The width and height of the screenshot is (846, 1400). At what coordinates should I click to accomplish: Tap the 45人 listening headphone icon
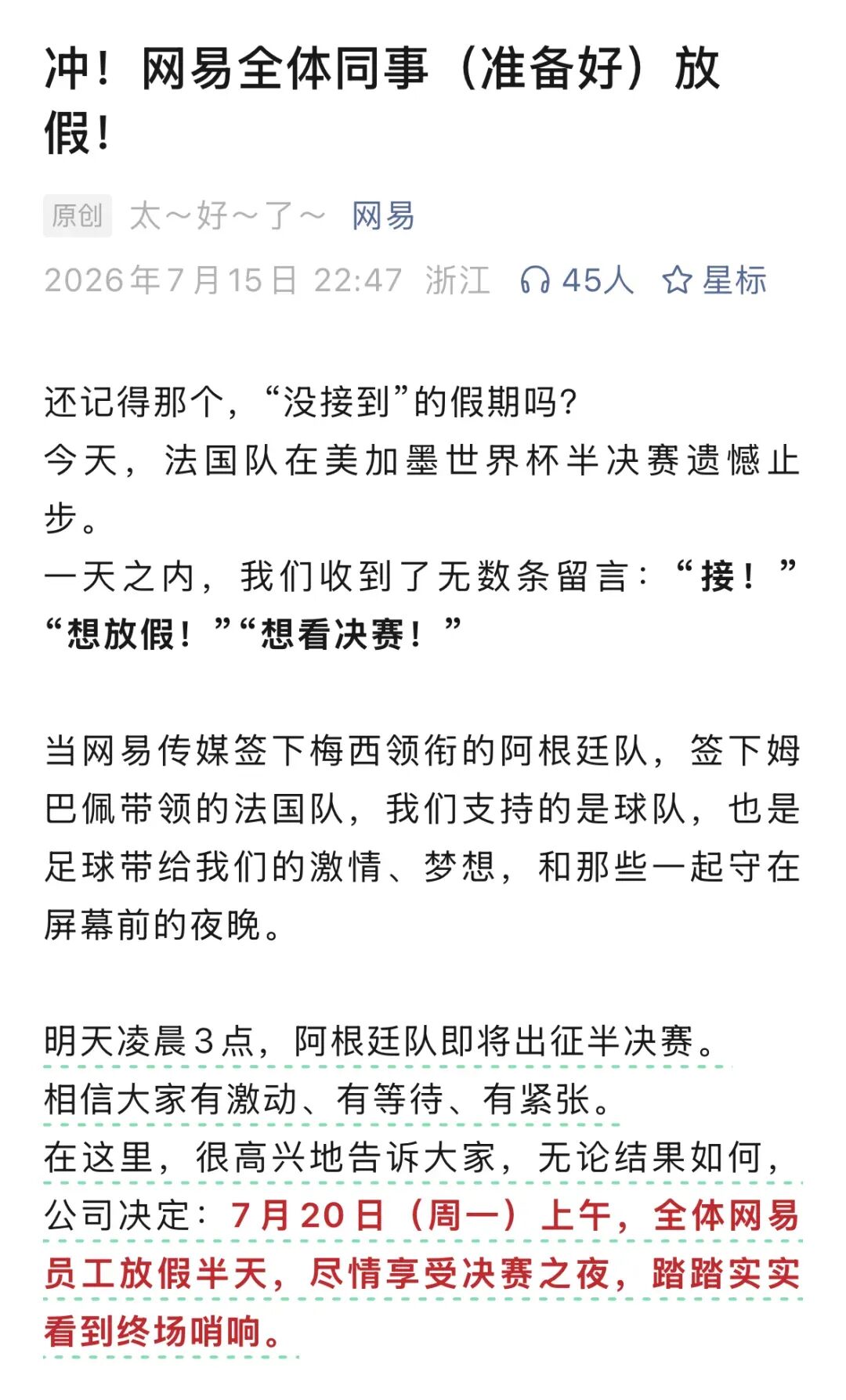point(535,280)
